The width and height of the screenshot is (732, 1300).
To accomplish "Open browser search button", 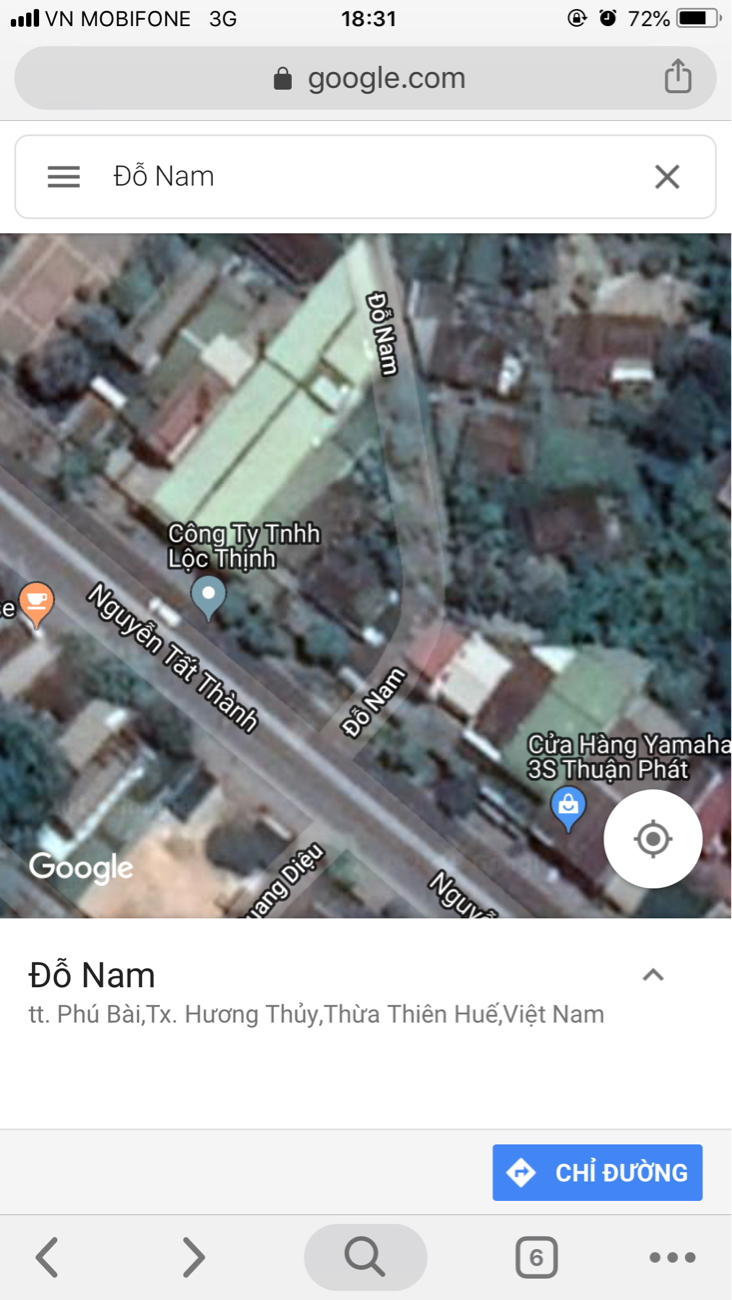I will pos(365,1257).
